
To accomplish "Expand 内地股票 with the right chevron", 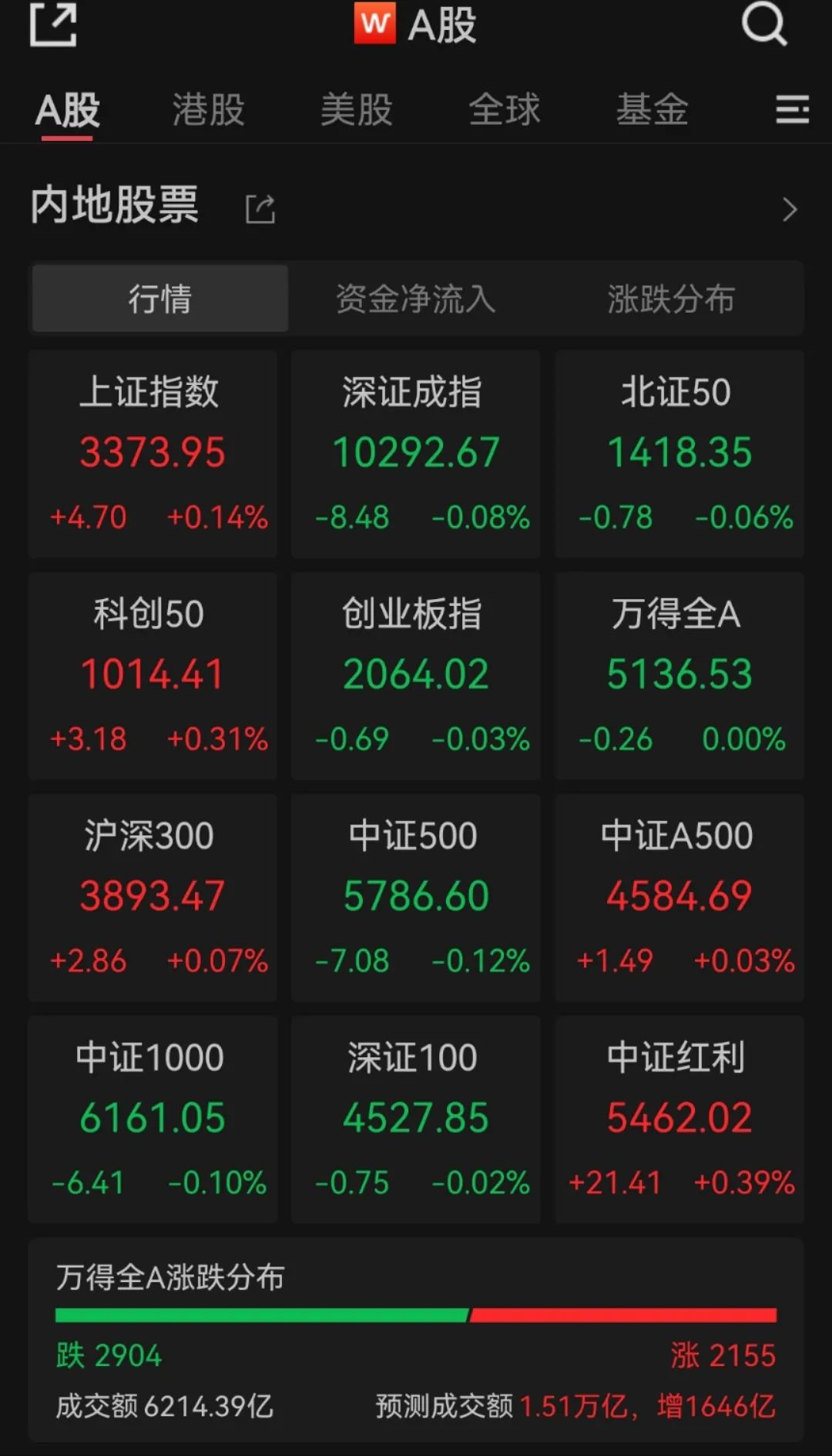I will pos(789,209).
